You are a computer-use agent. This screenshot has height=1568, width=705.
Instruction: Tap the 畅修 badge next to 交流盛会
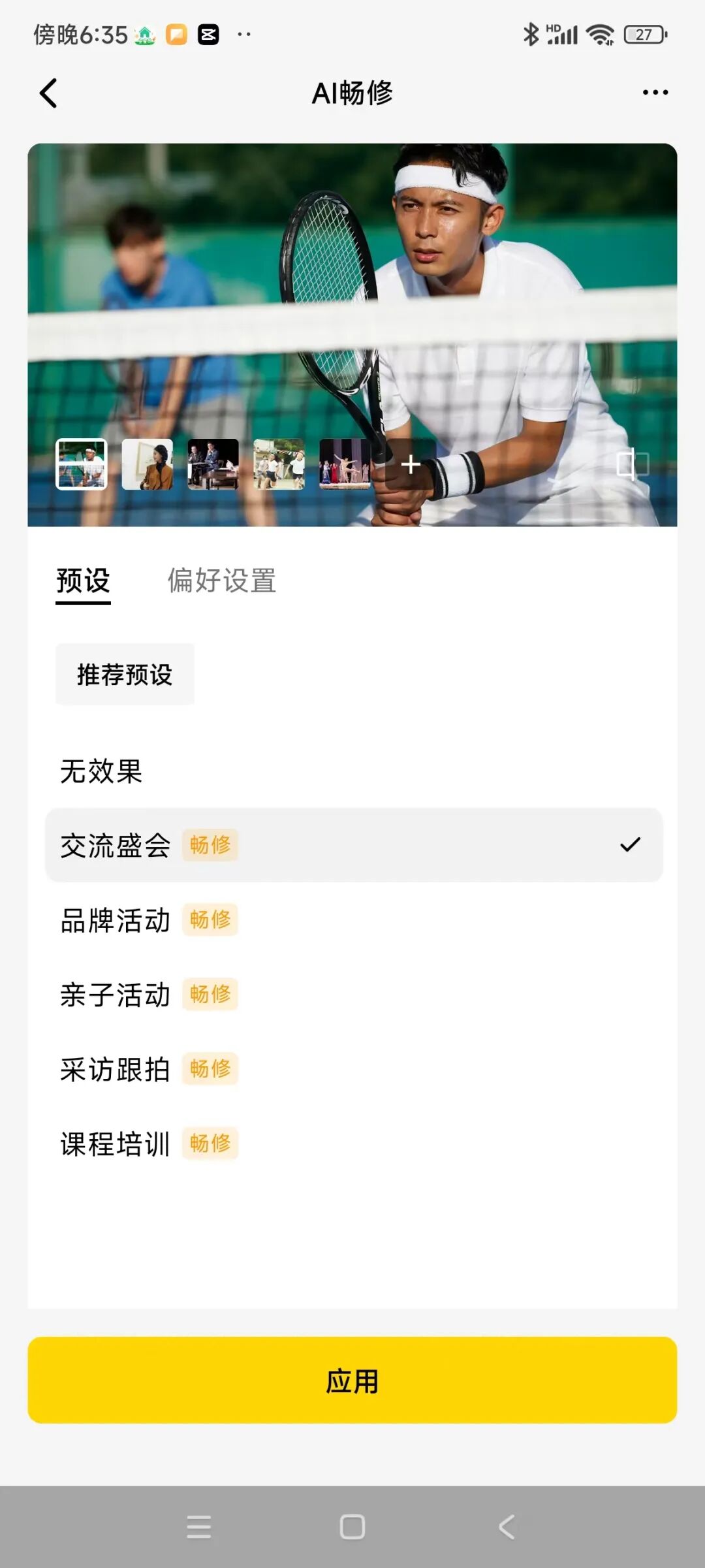coord(210,845)
